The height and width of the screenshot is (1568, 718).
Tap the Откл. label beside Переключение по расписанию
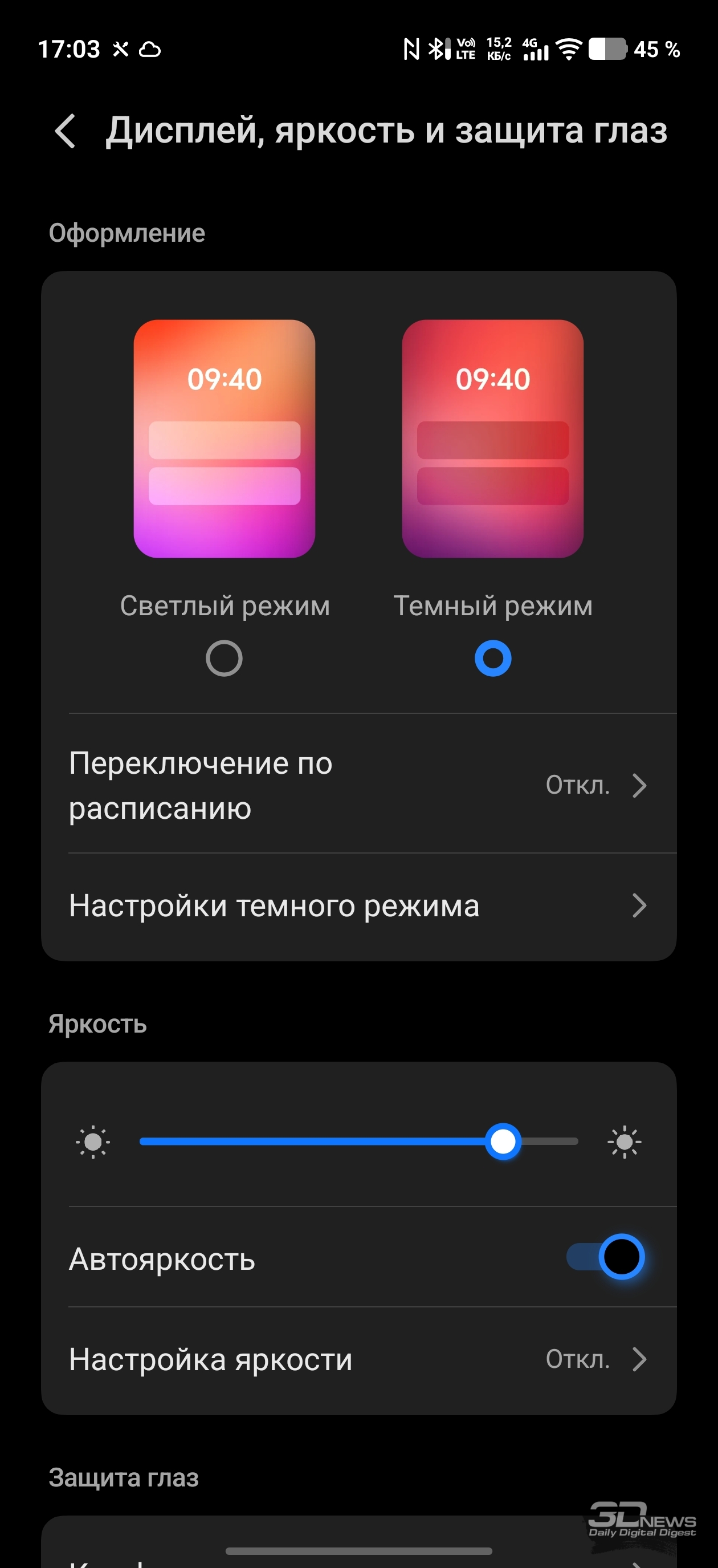580,785
